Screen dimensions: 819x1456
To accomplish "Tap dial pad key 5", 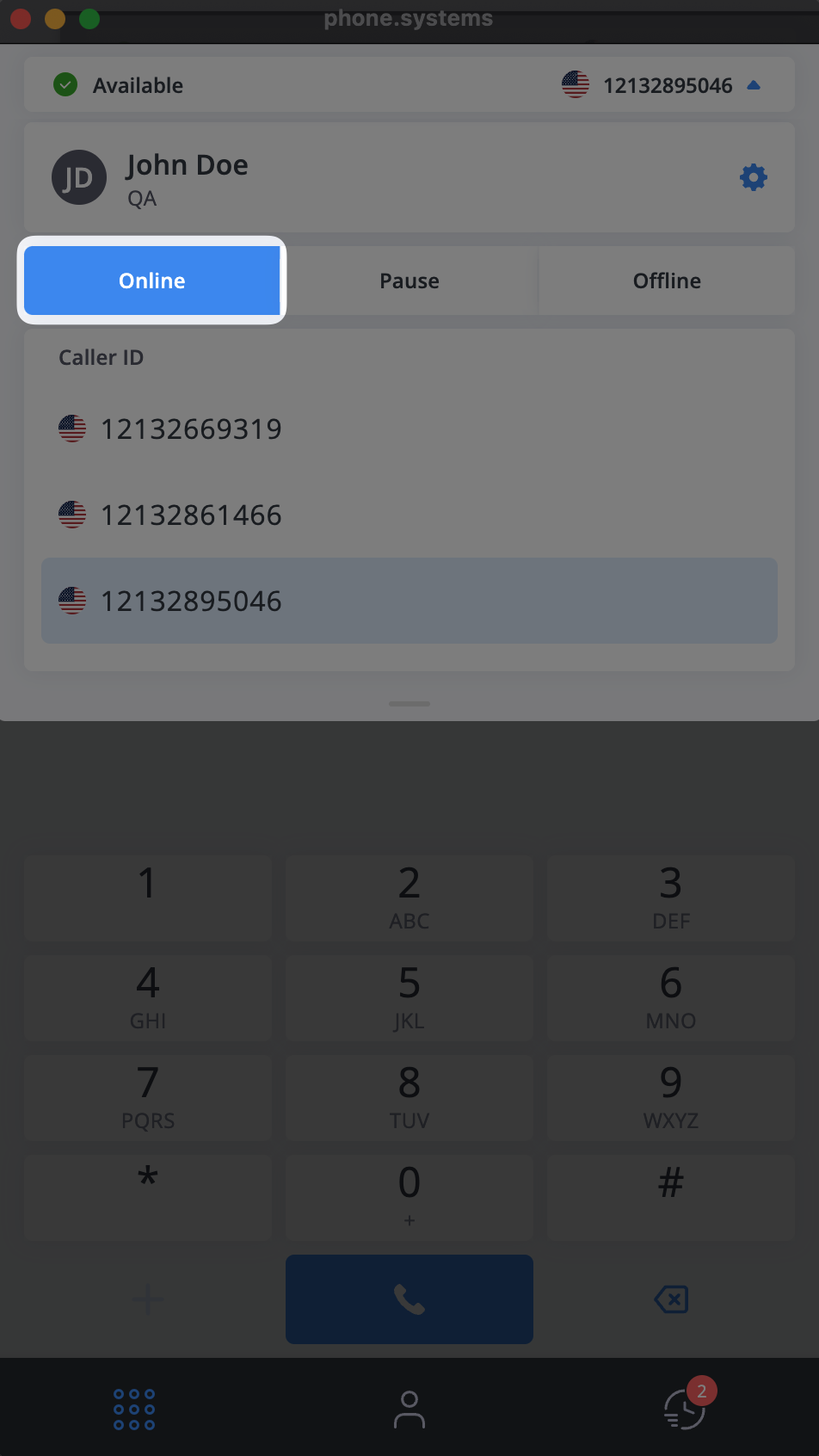I will click(409, 998).
